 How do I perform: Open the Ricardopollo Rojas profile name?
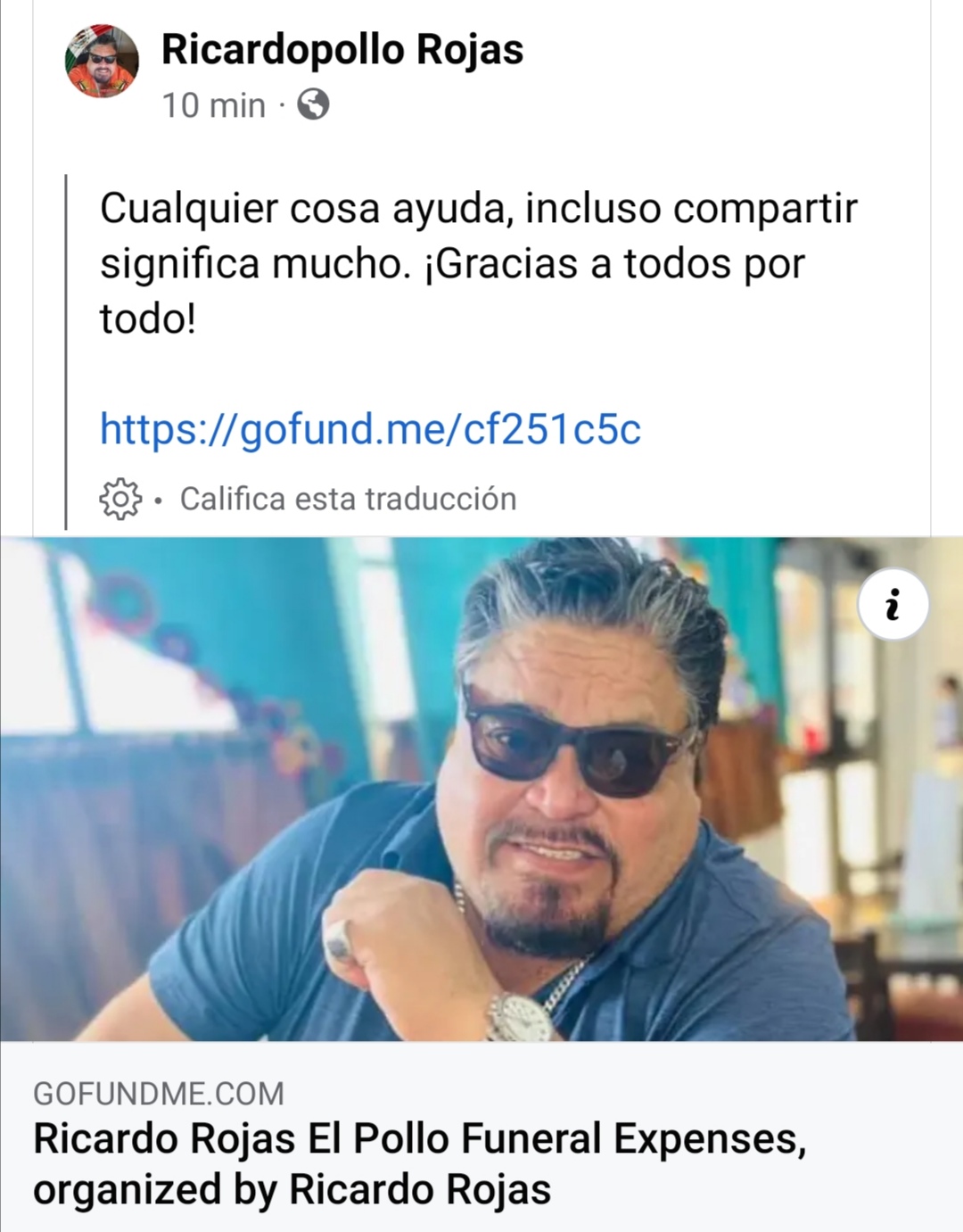click(342, 49)
